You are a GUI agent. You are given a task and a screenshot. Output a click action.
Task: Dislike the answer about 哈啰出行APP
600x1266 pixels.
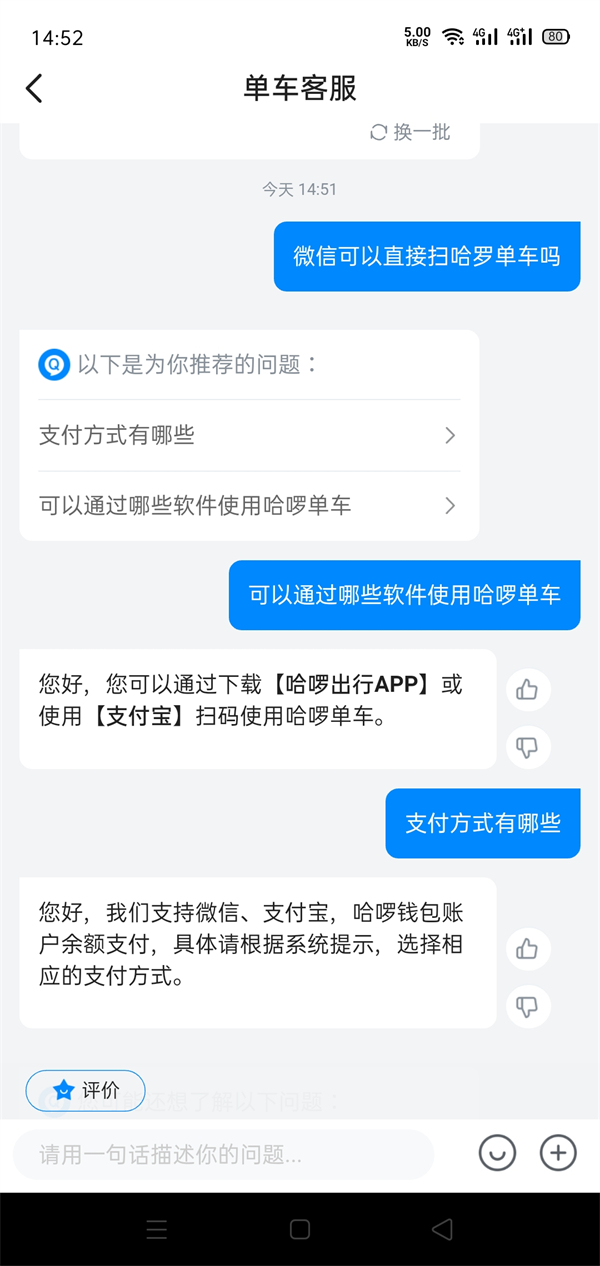(x=527, y=746)
